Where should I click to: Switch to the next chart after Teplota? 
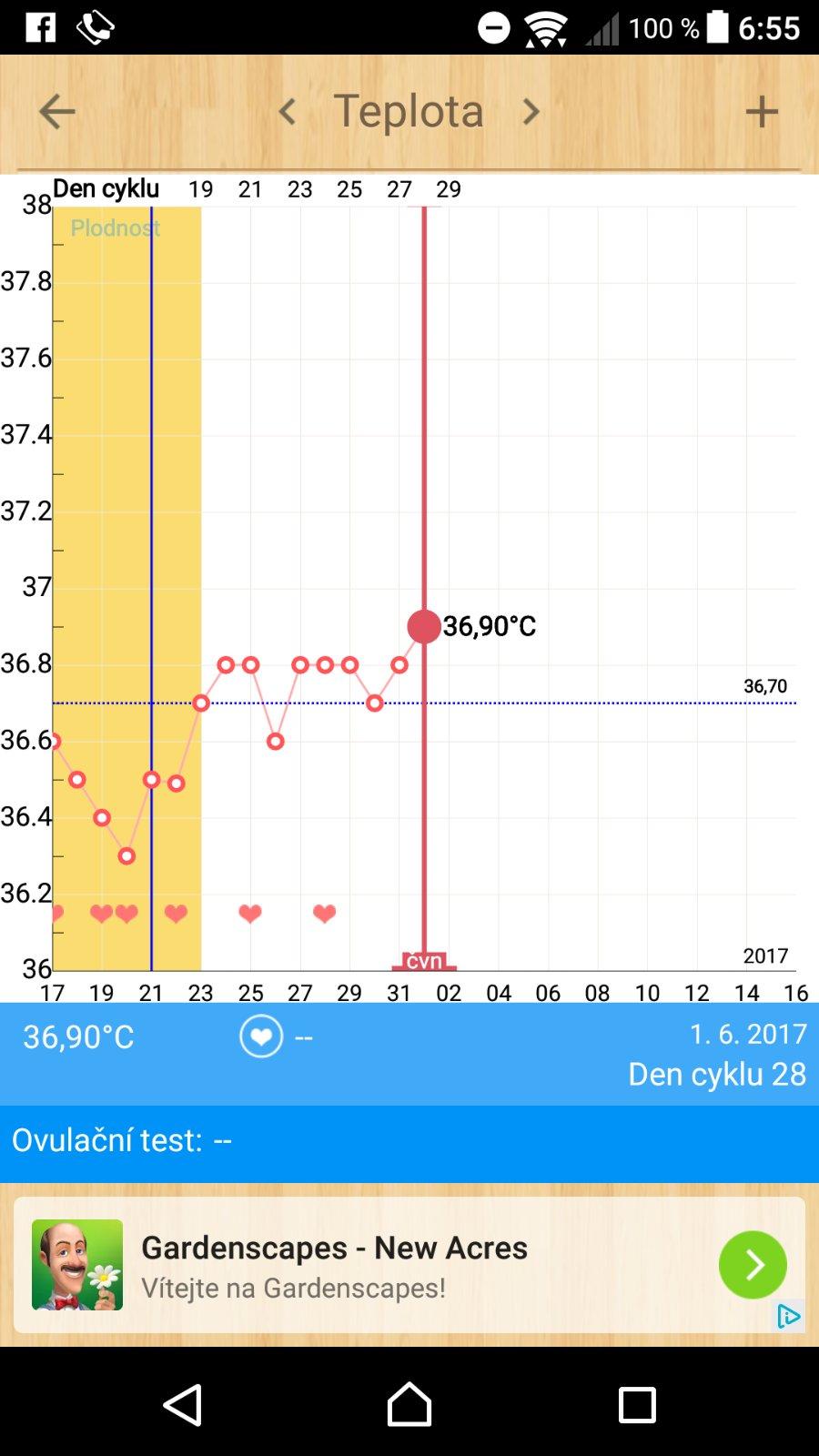point(531,112)
